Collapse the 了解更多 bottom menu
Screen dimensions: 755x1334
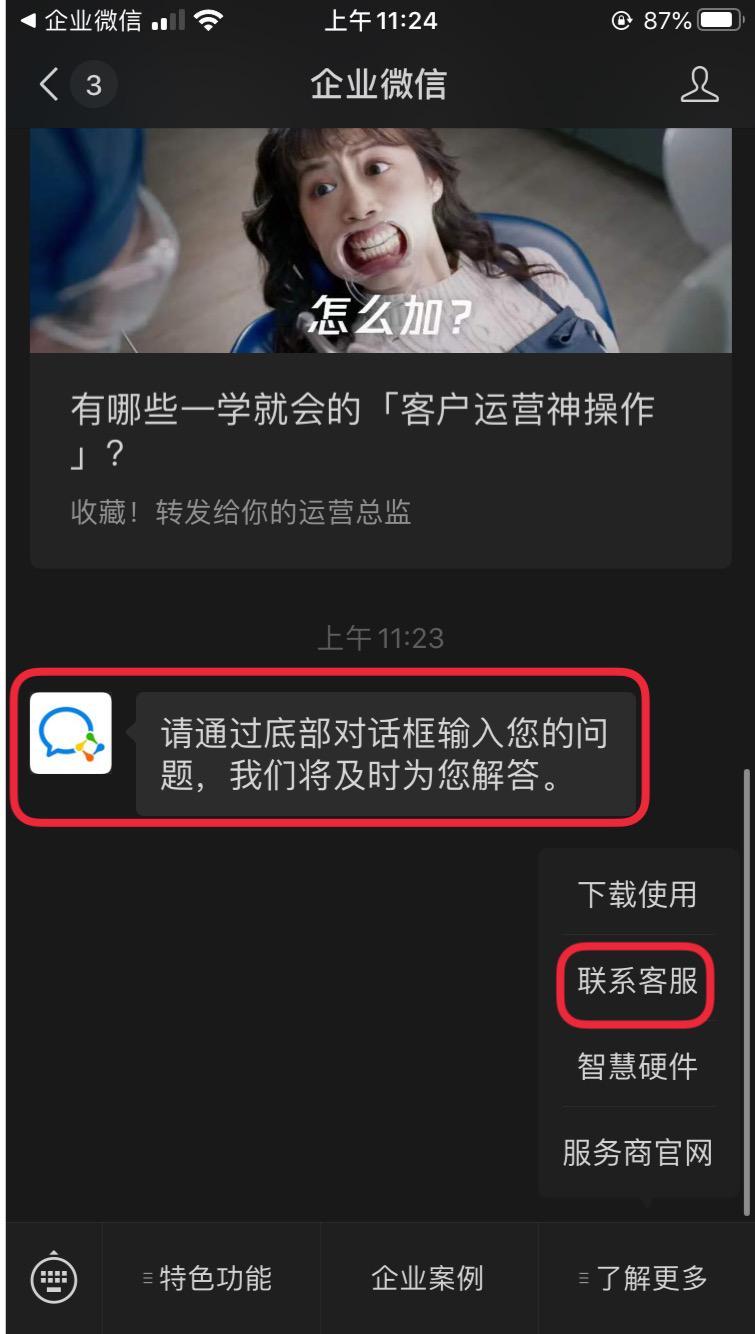pos(645,1278)
